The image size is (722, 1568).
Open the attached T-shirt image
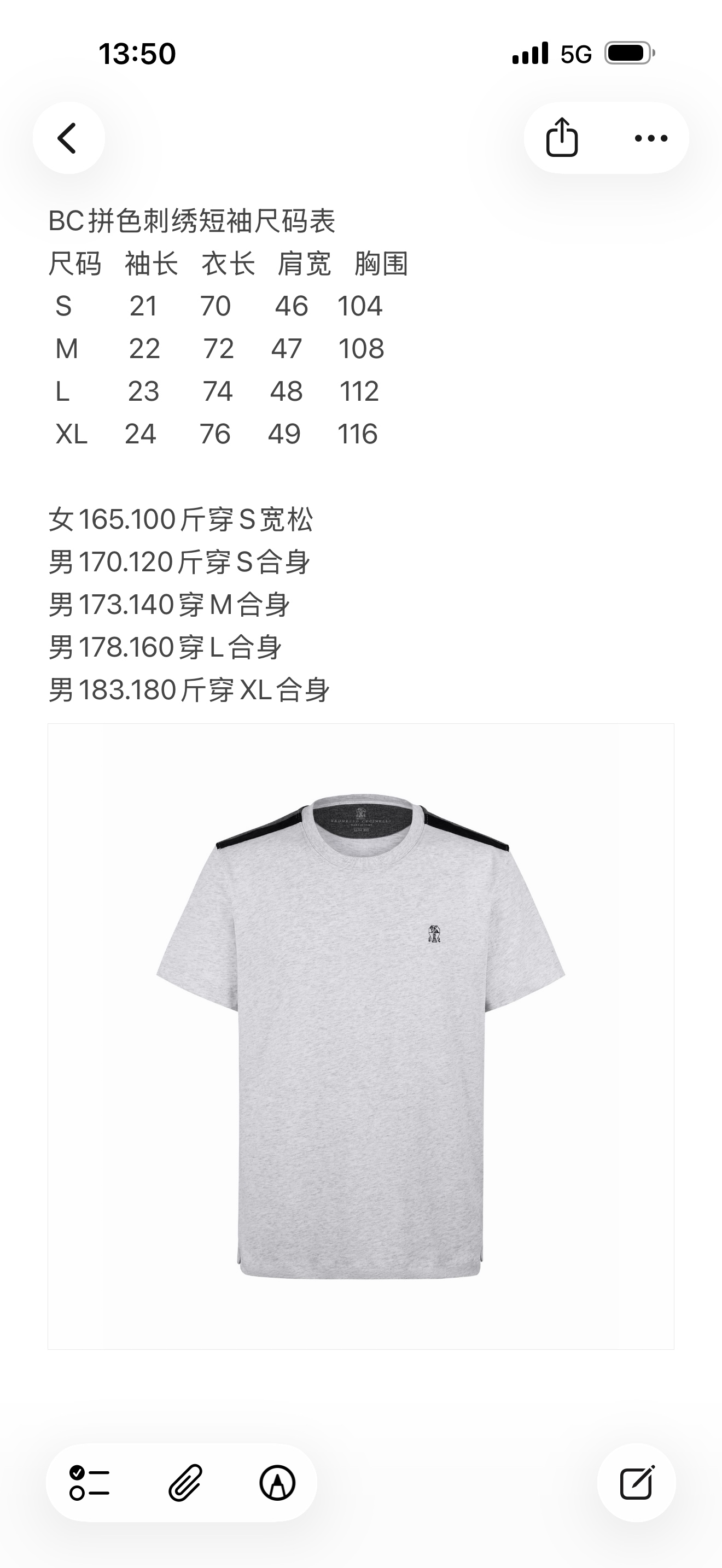point(360,1036)
